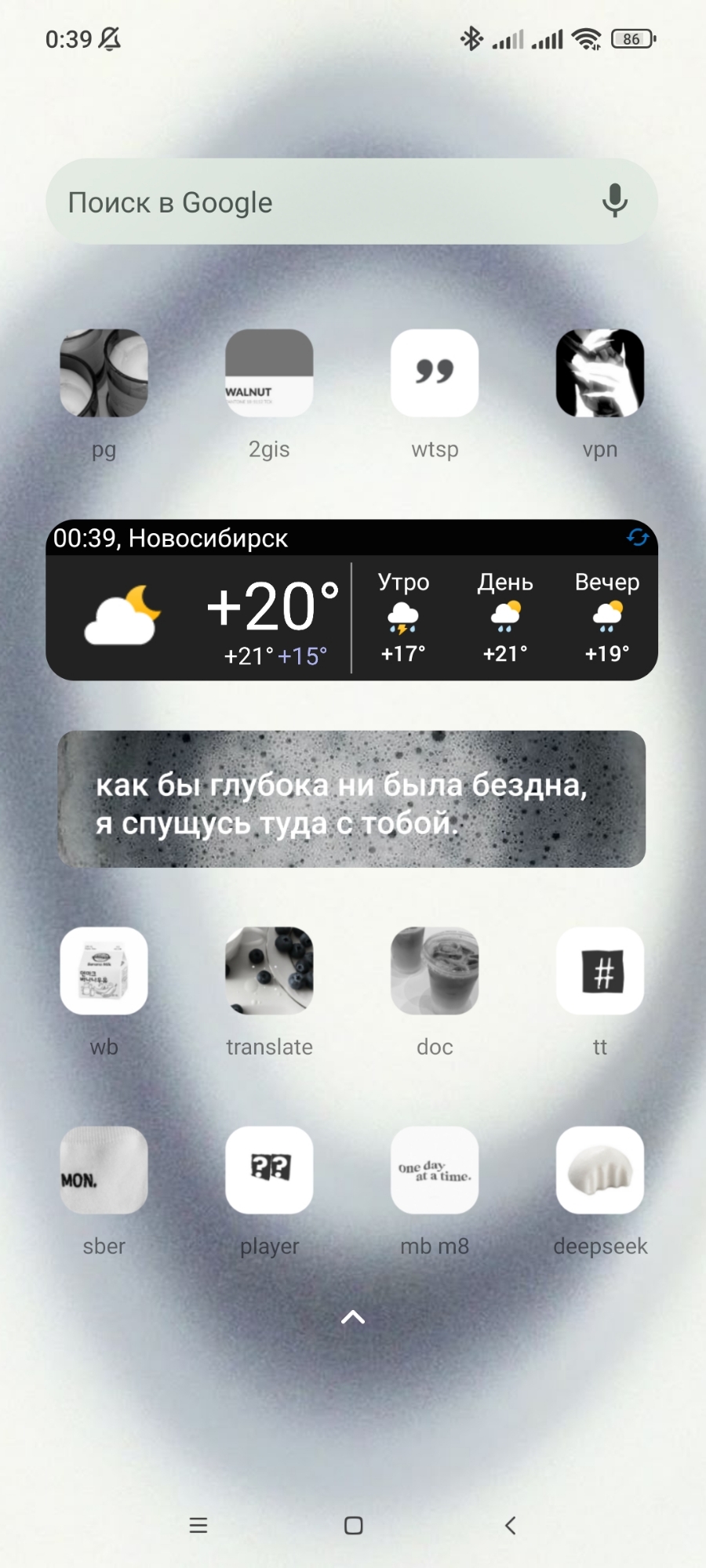
Task: Launch the tt app
Action: pos(600,971)
